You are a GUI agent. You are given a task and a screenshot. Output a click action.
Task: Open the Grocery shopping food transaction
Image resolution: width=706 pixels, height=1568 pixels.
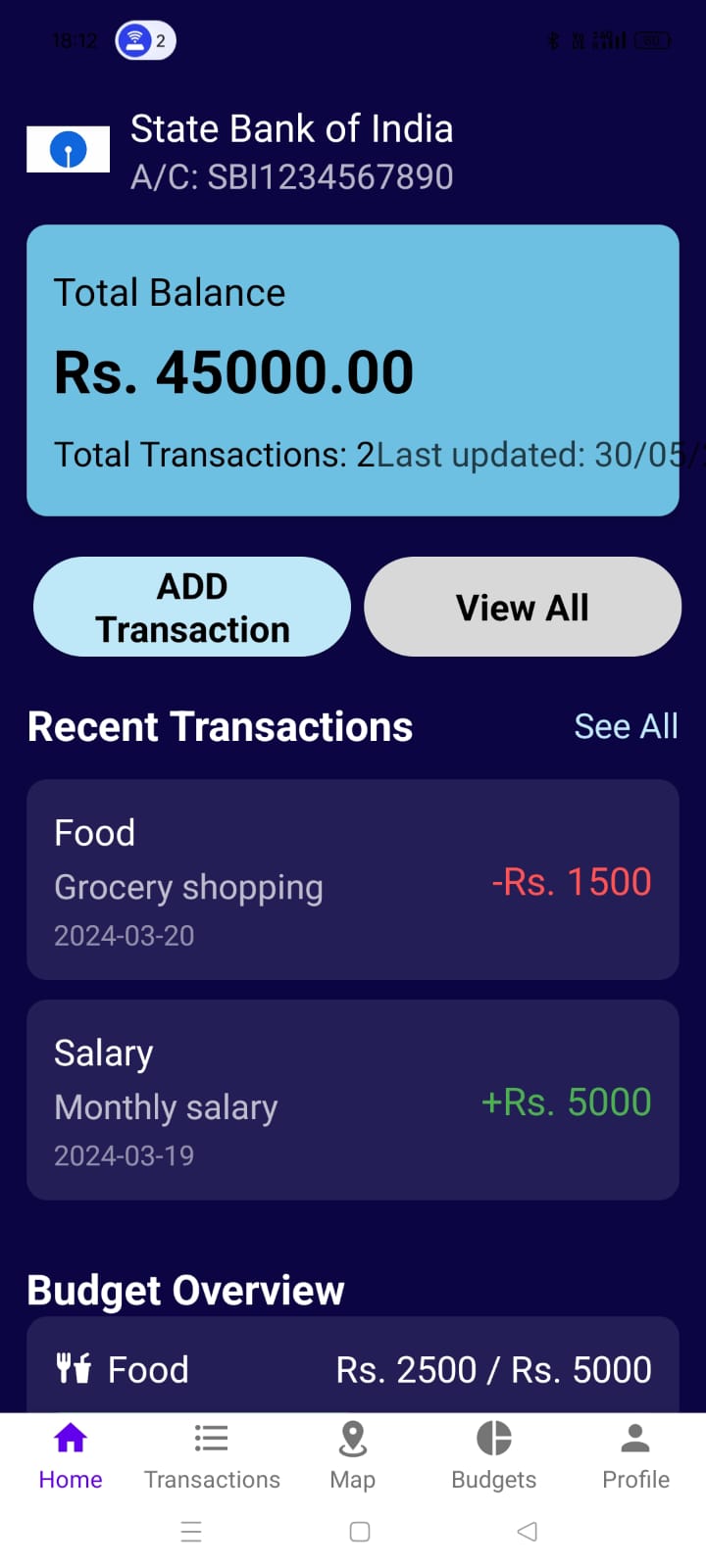coord(353,879)
